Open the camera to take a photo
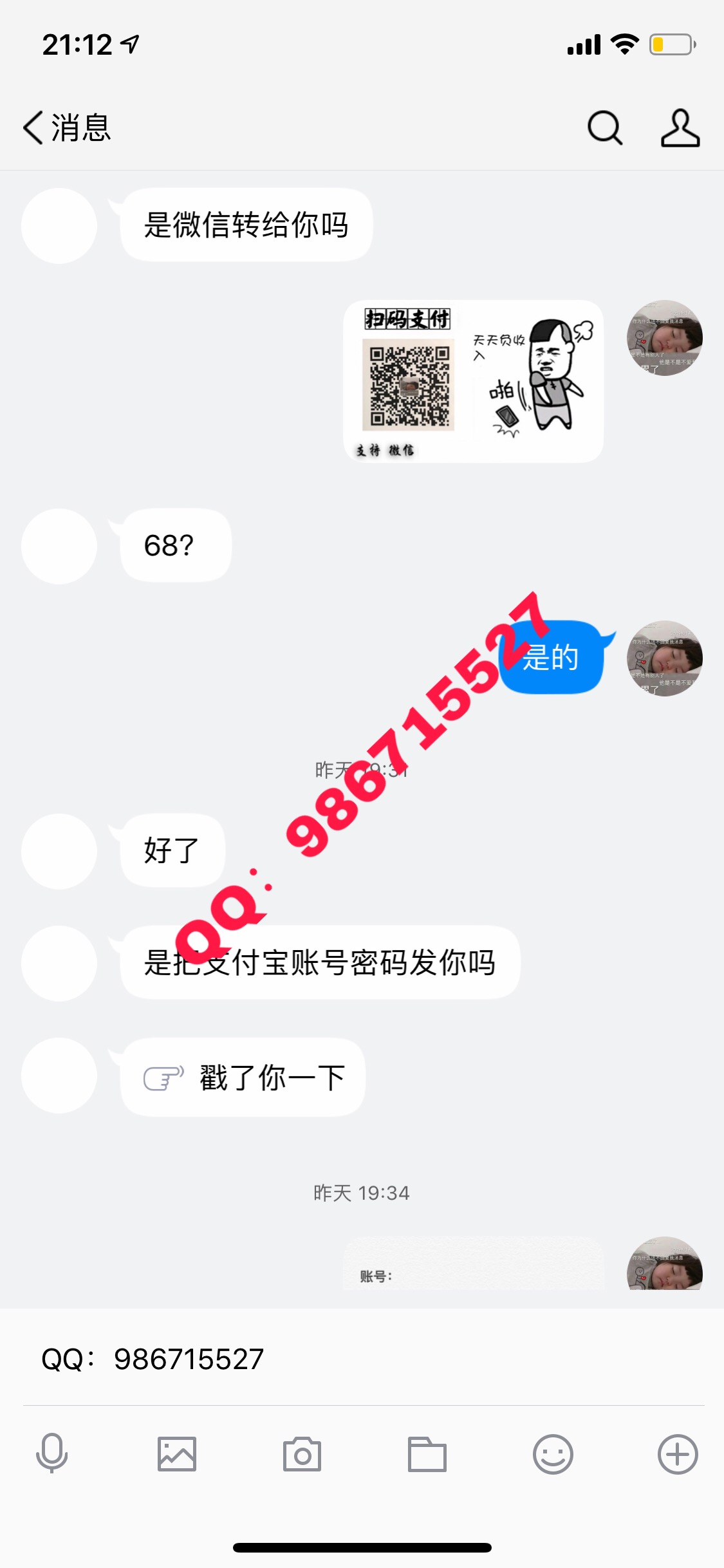Image resolution: width=724 pixels, height=1568 pixels. tap(302, 1454)
